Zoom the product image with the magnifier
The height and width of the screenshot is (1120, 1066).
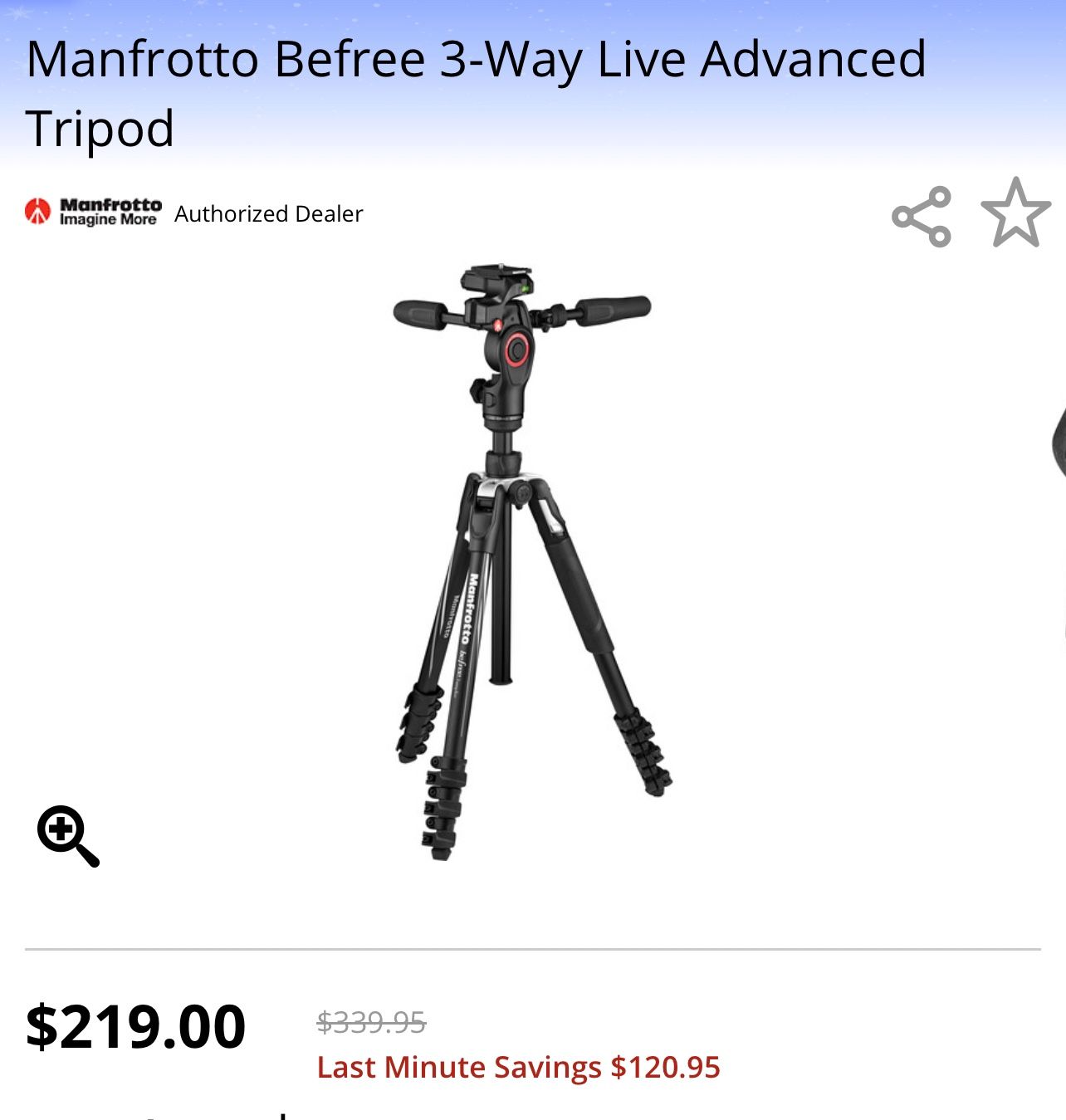pos(68,835)
